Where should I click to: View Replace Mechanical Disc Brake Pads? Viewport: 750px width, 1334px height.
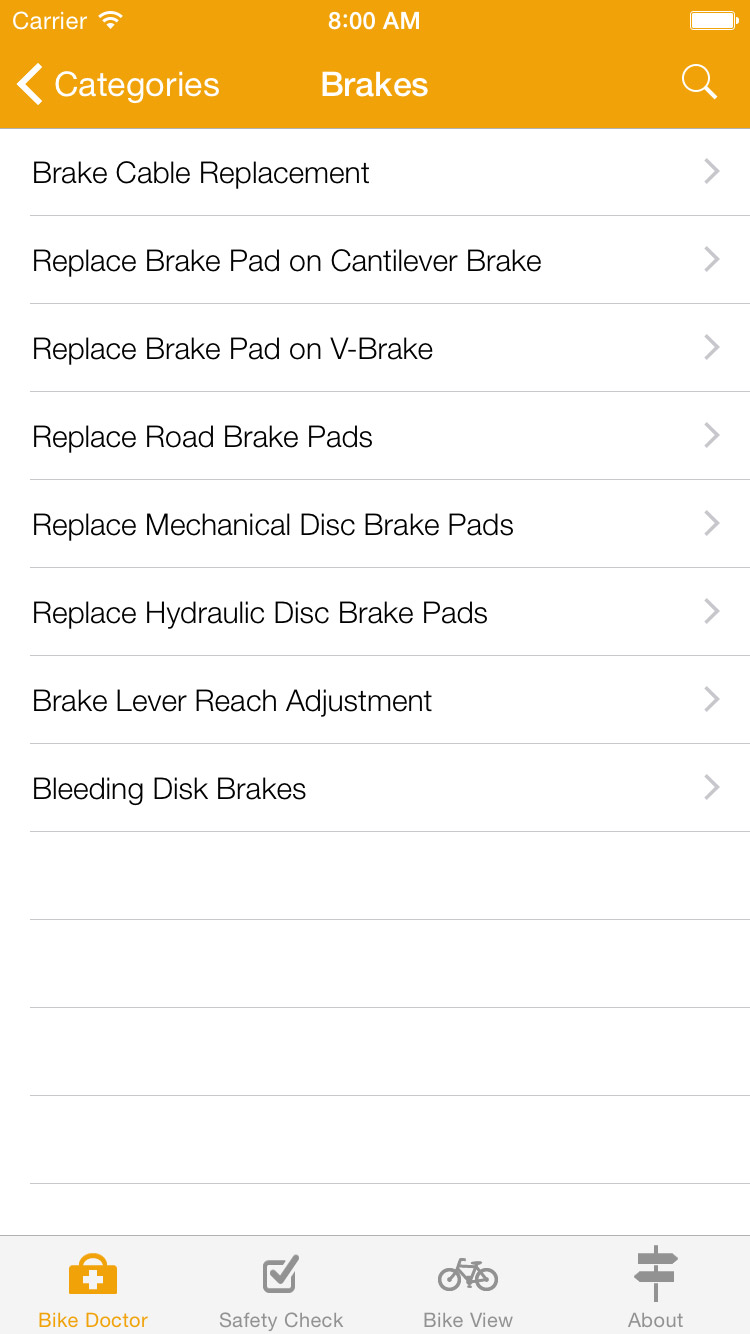tap(375, 525)
